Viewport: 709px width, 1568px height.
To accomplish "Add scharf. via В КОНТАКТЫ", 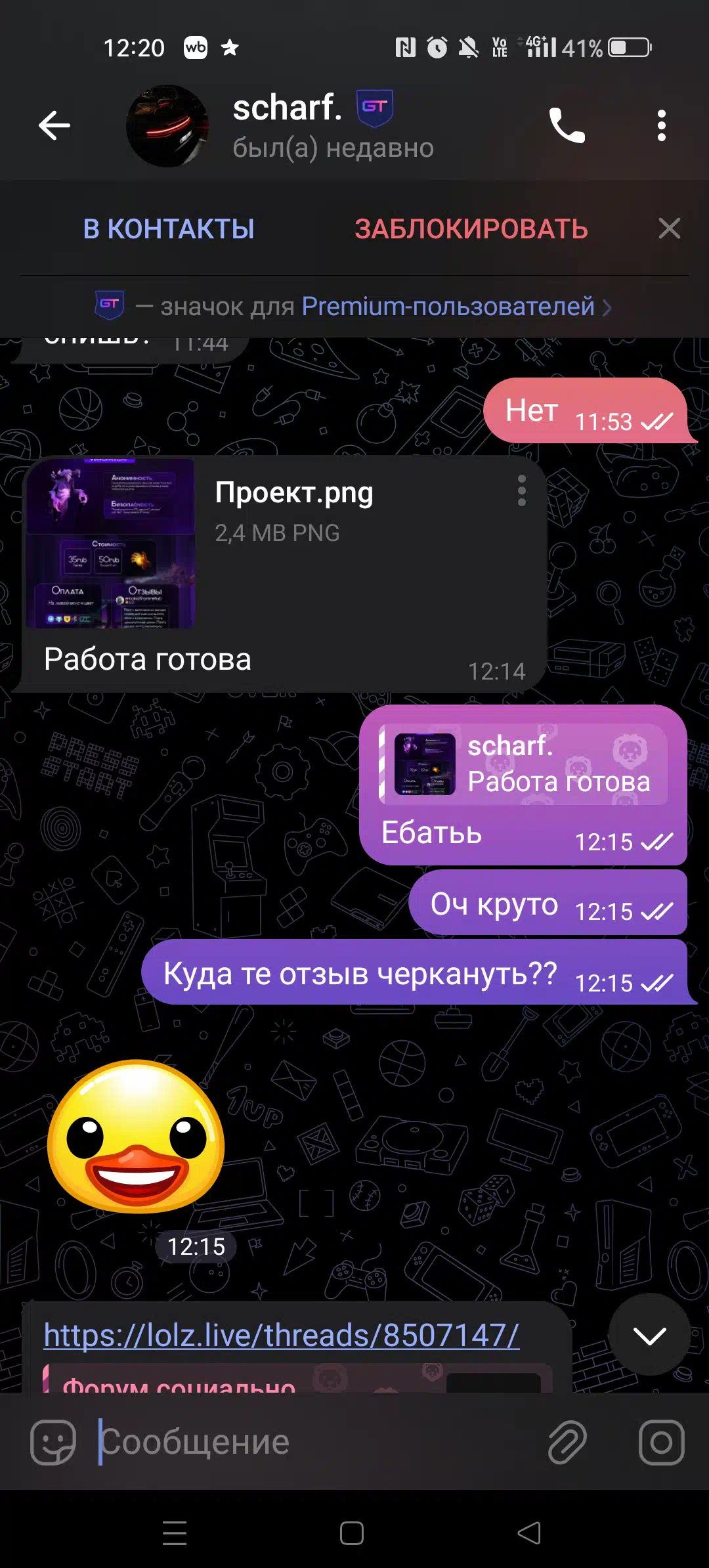I will [169, 229].
